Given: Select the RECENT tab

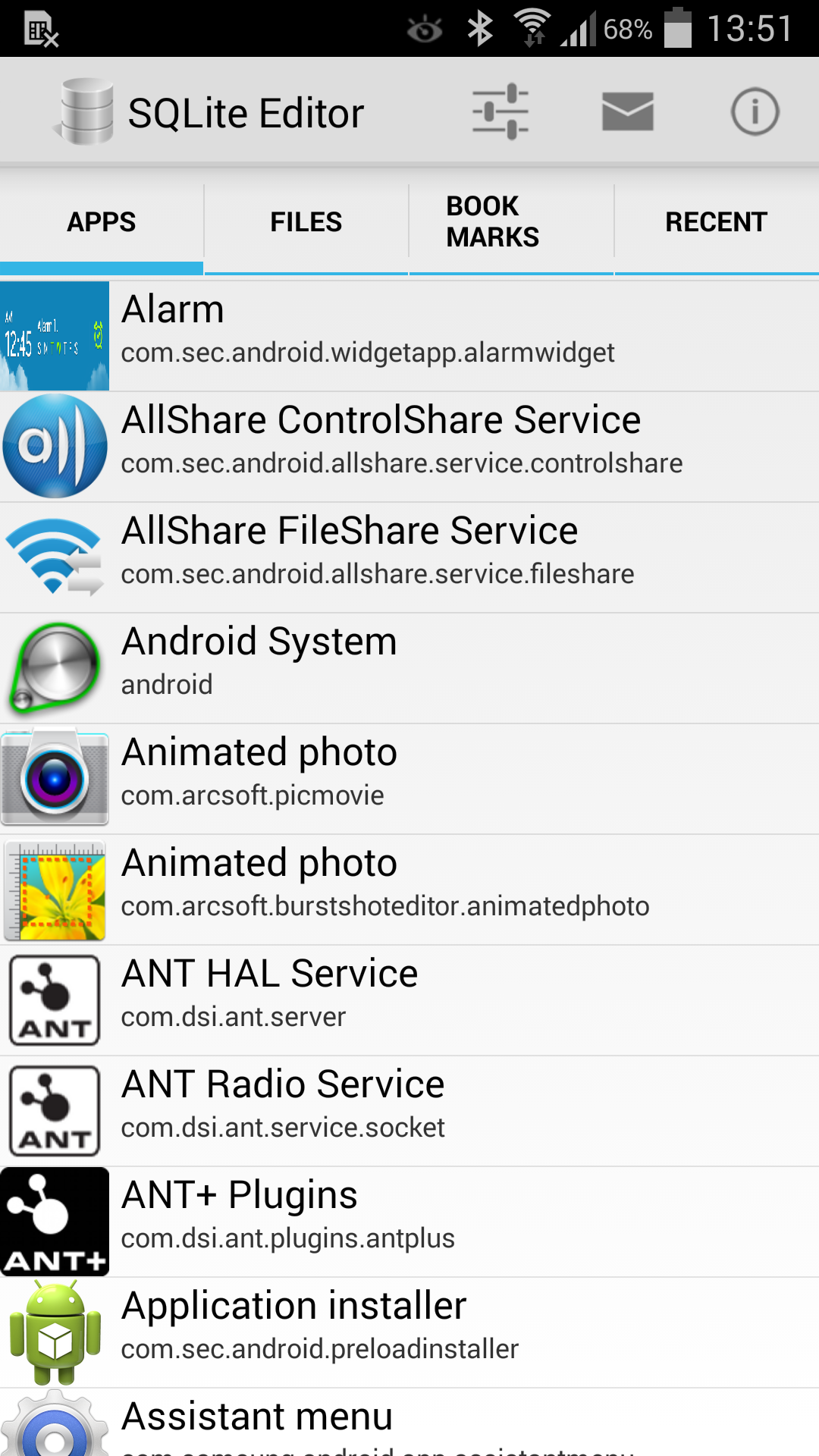Looking at the screenshot, I should pos(716,221).
